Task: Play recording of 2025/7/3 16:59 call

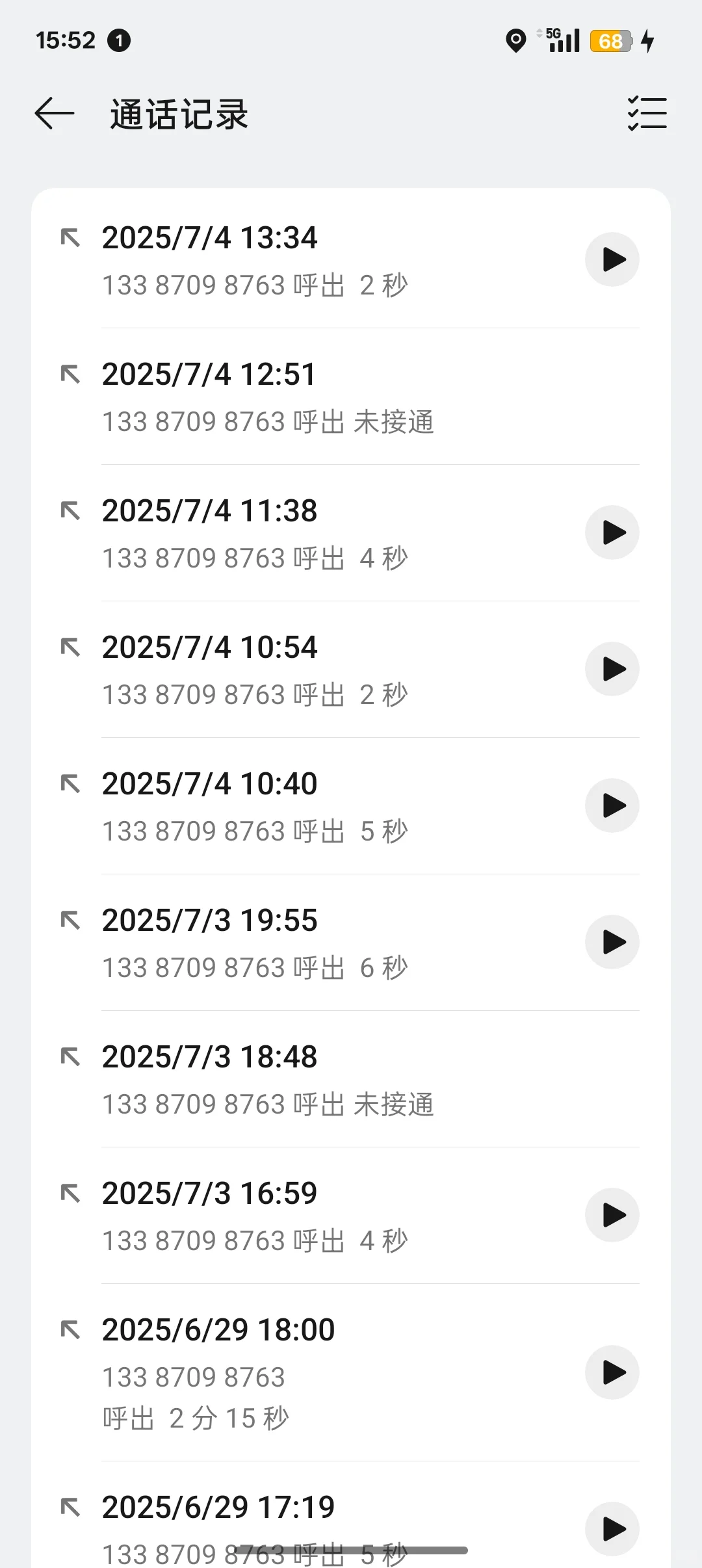Action: (x=612, y=1215)
